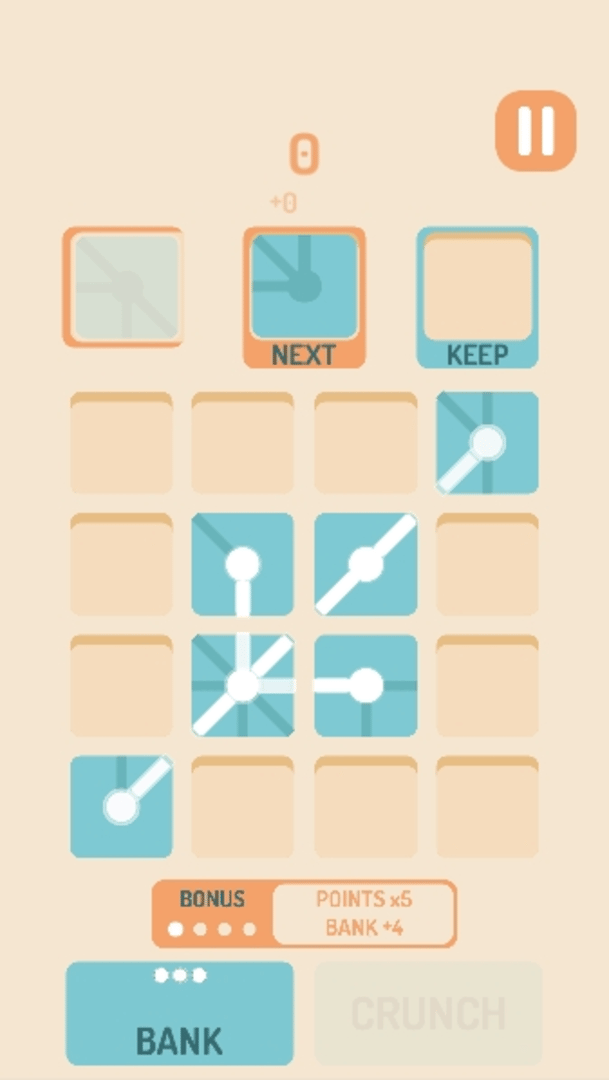609x1080 pixels.
Task: Tap the BANK button
Action: click(x=180, y=1013)
